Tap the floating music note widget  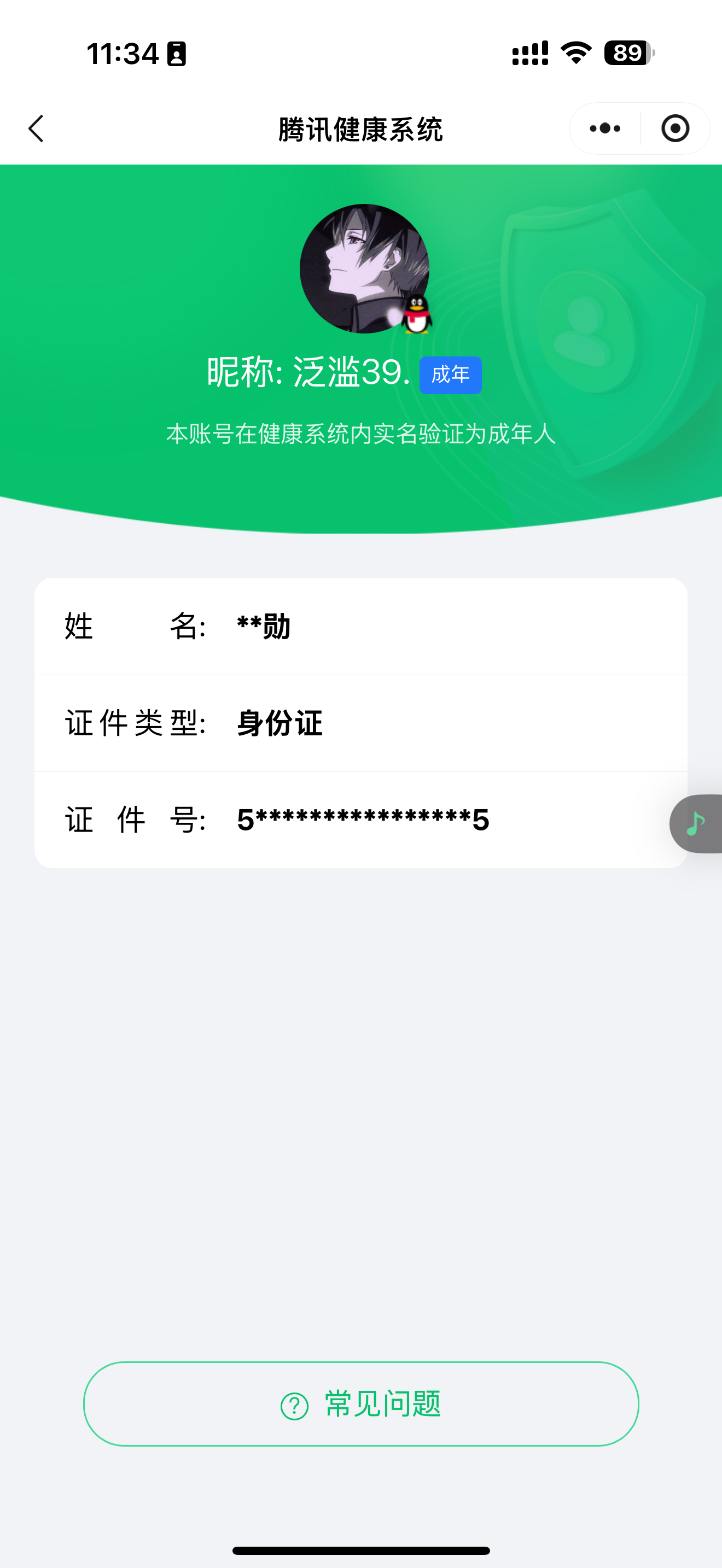[x=696, y=823]
